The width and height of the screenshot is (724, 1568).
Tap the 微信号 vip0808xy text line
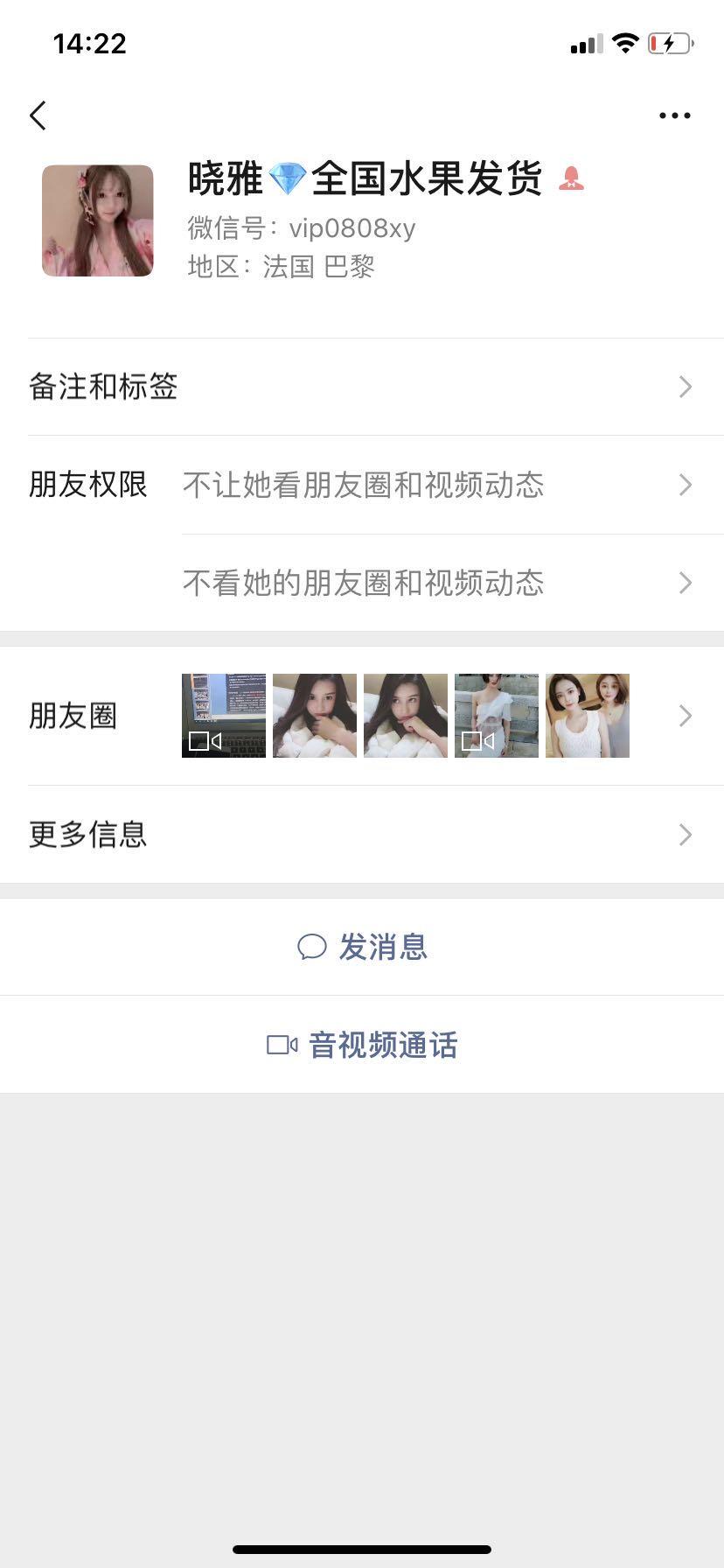coord(300,228)
